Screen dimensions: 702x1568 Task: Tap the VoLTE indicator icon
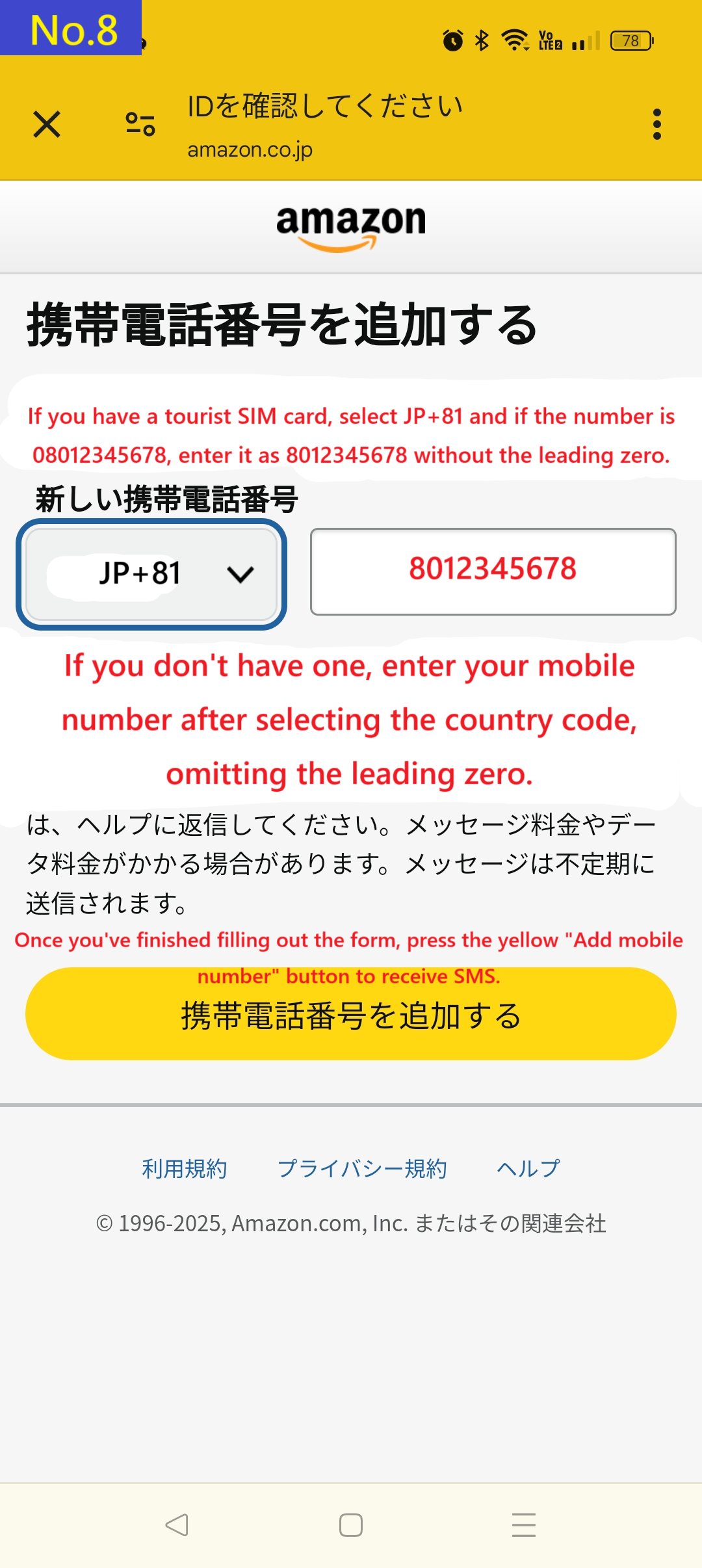pyautogui.click(x=549, y=41)
